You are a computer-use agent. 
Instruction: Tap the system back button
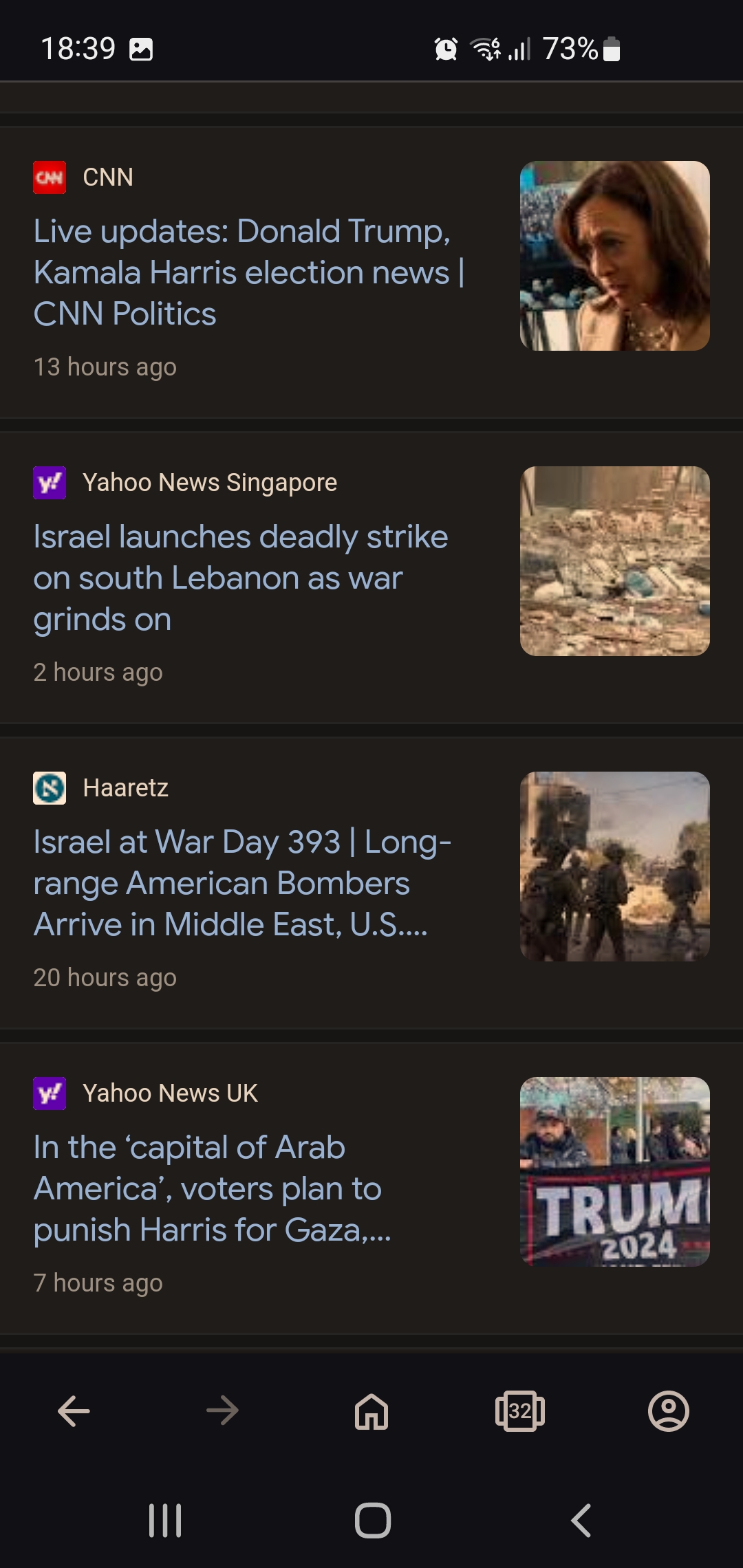(581, 1520)
